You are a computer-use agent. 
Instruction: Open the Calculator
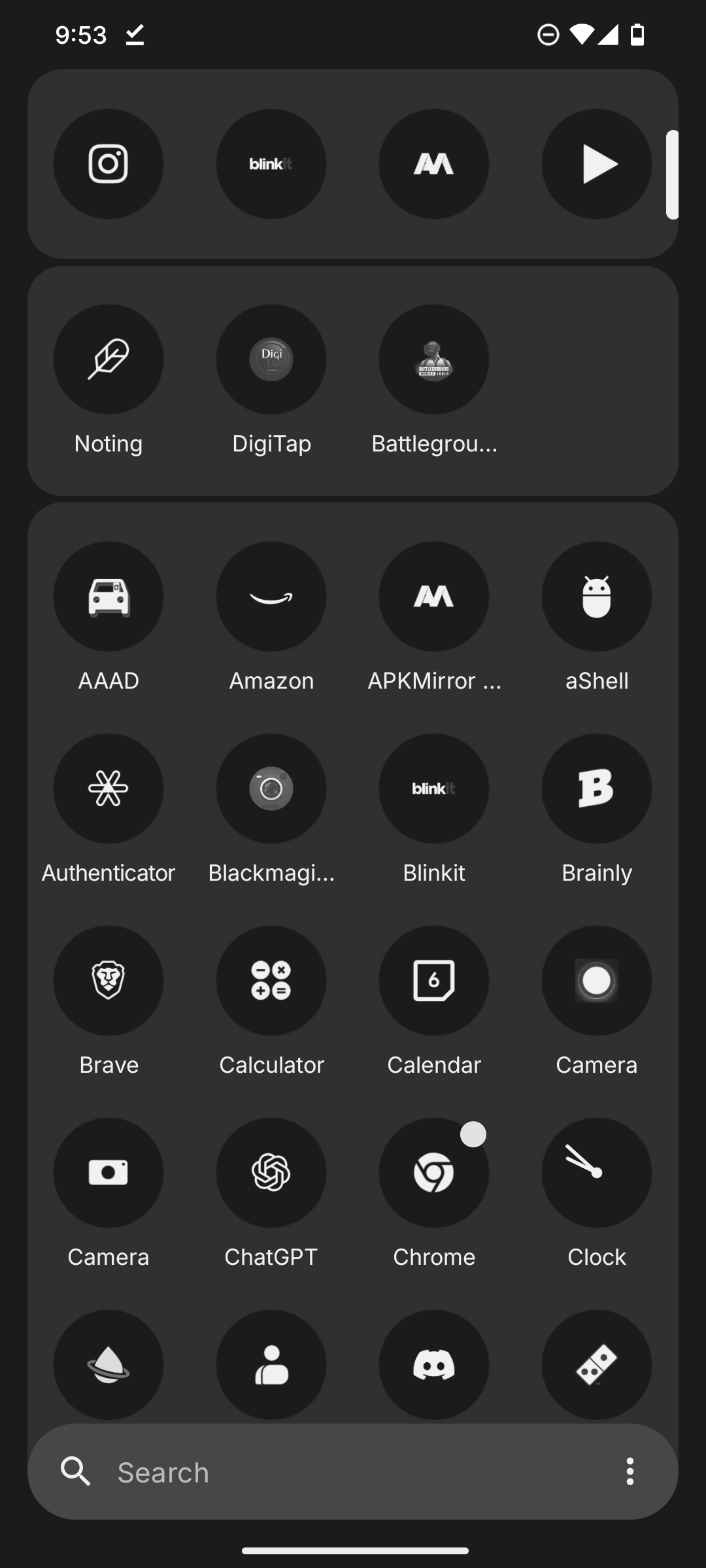coord(271,981)
